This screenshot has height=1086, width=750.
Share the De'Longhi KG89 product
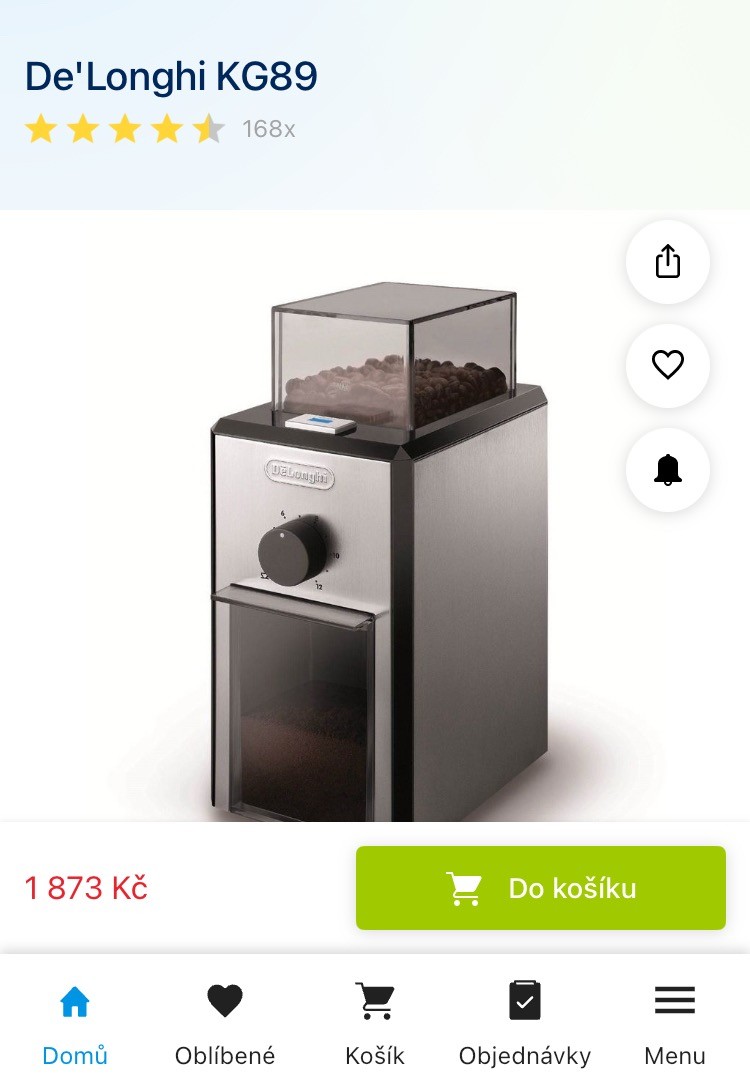667,262
